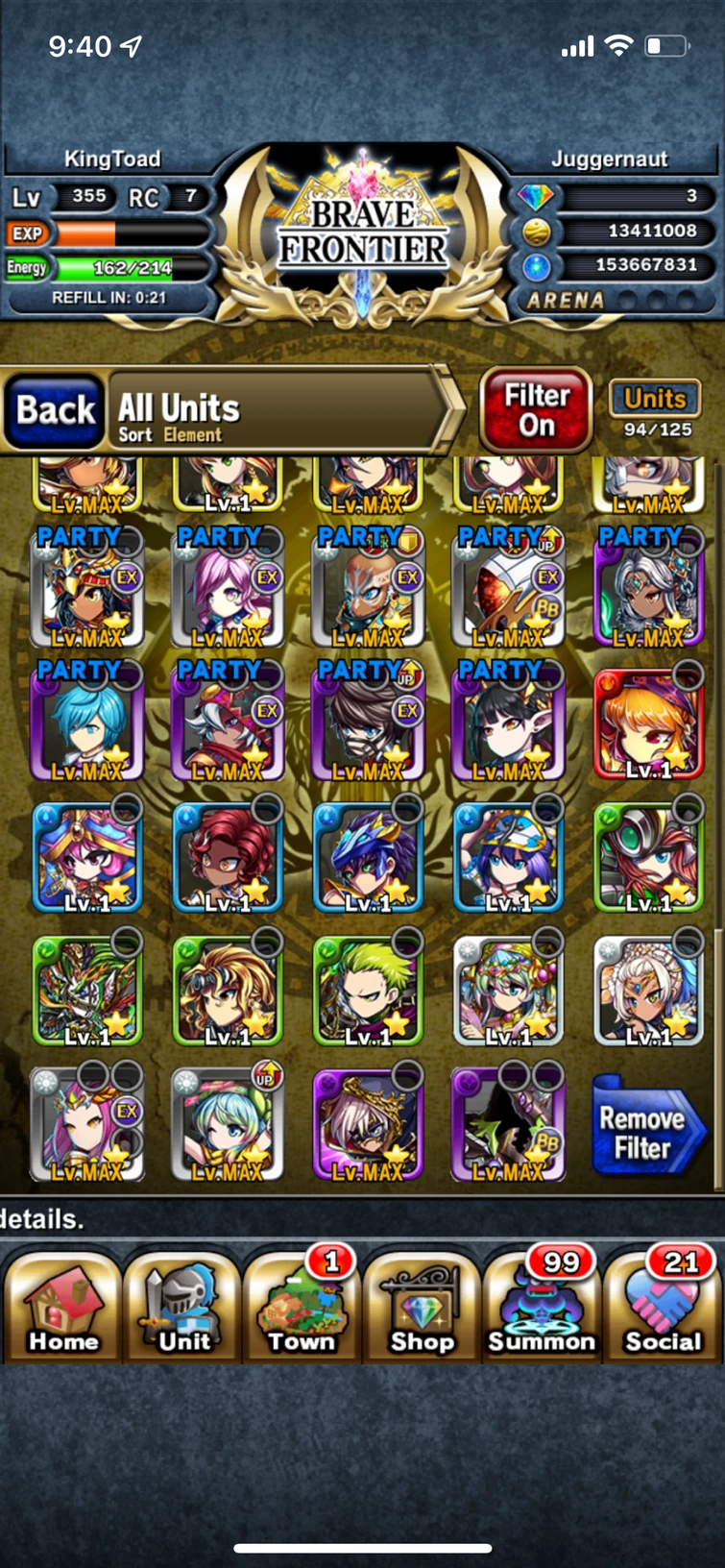
Task: Remove the unit filter
Action: (x=643, y=1134)
